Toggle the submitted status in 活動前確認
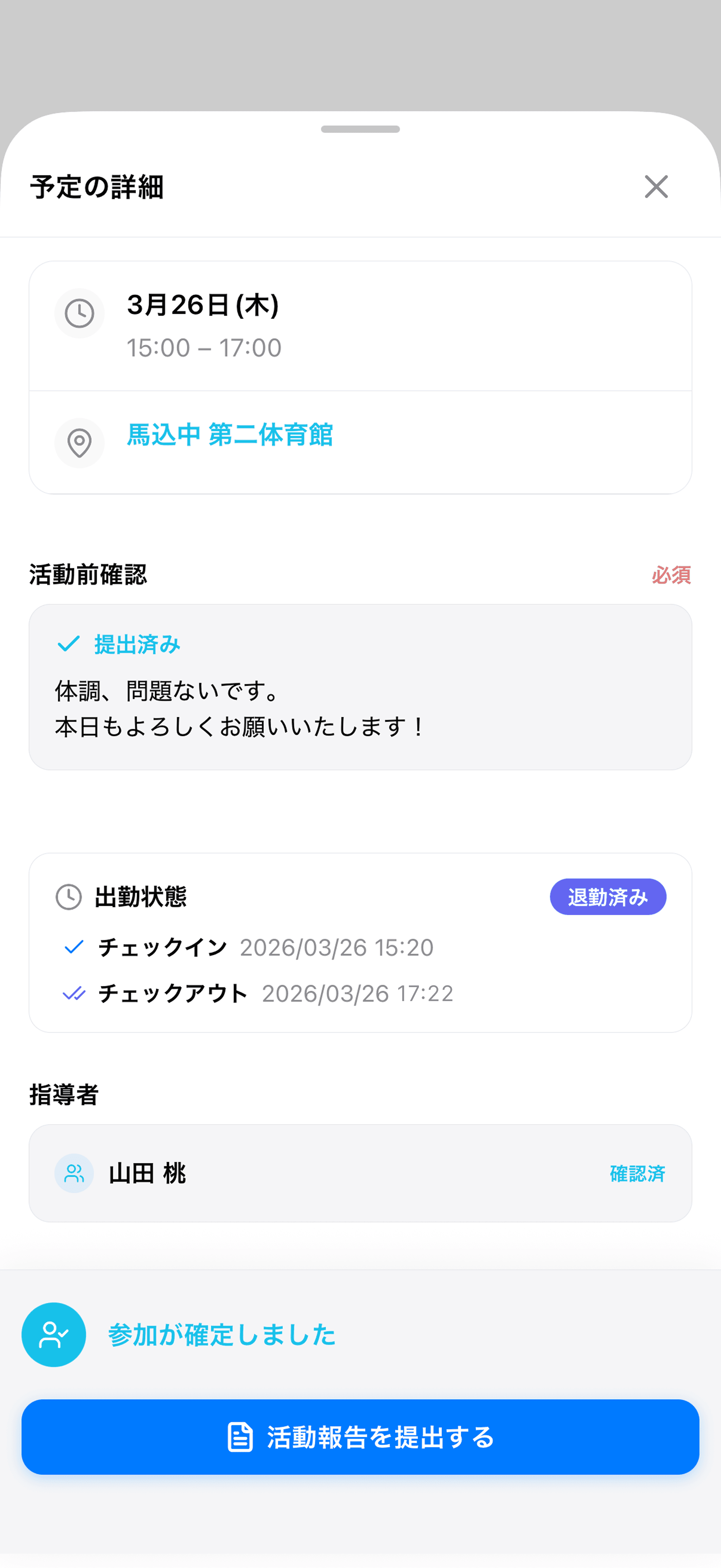This screenshot has height=1568, width=721. pyautogui.click(x=68, y=643)
